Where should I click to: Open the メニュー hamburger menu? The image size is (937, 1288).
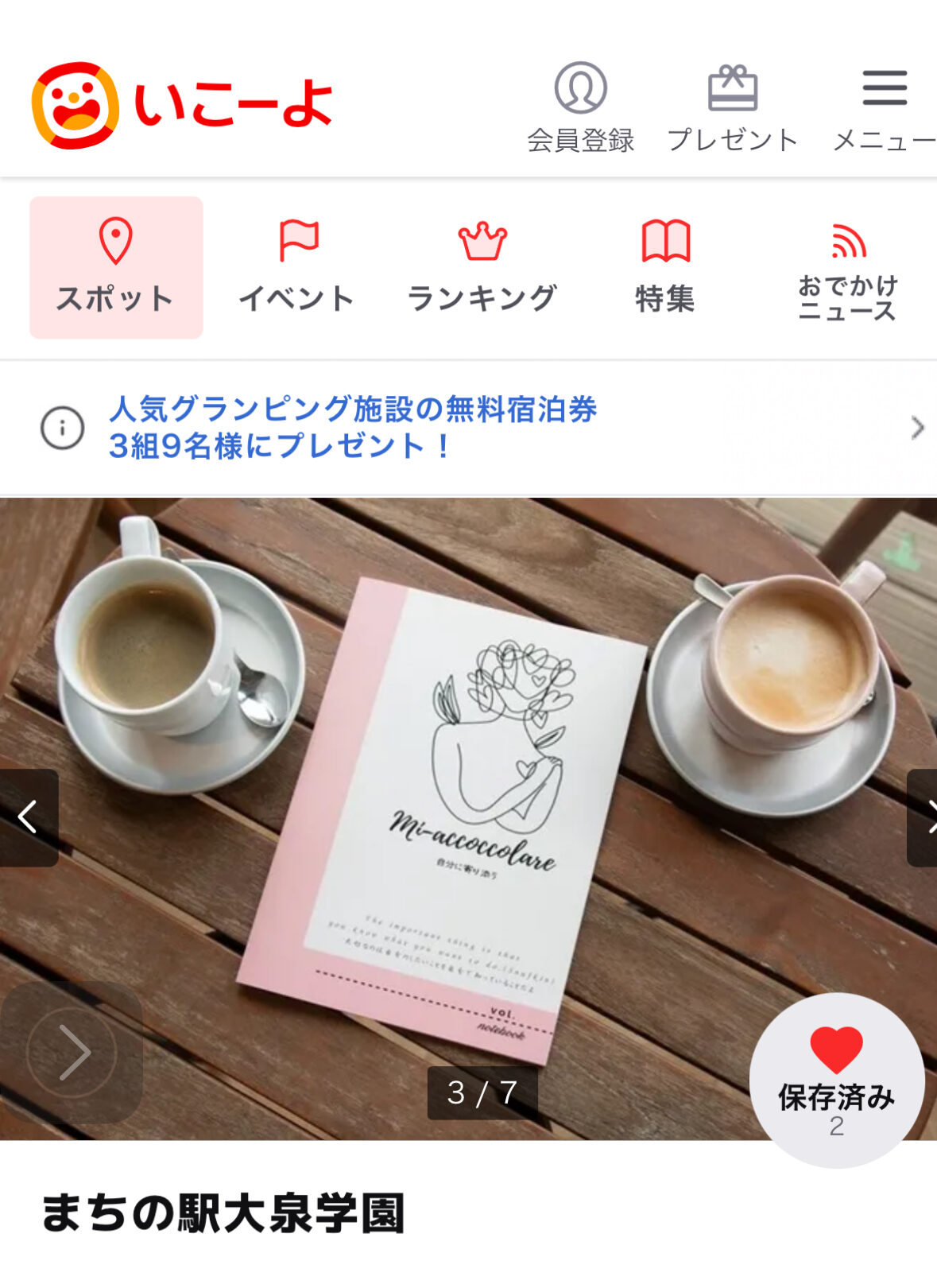click(884, 107)
